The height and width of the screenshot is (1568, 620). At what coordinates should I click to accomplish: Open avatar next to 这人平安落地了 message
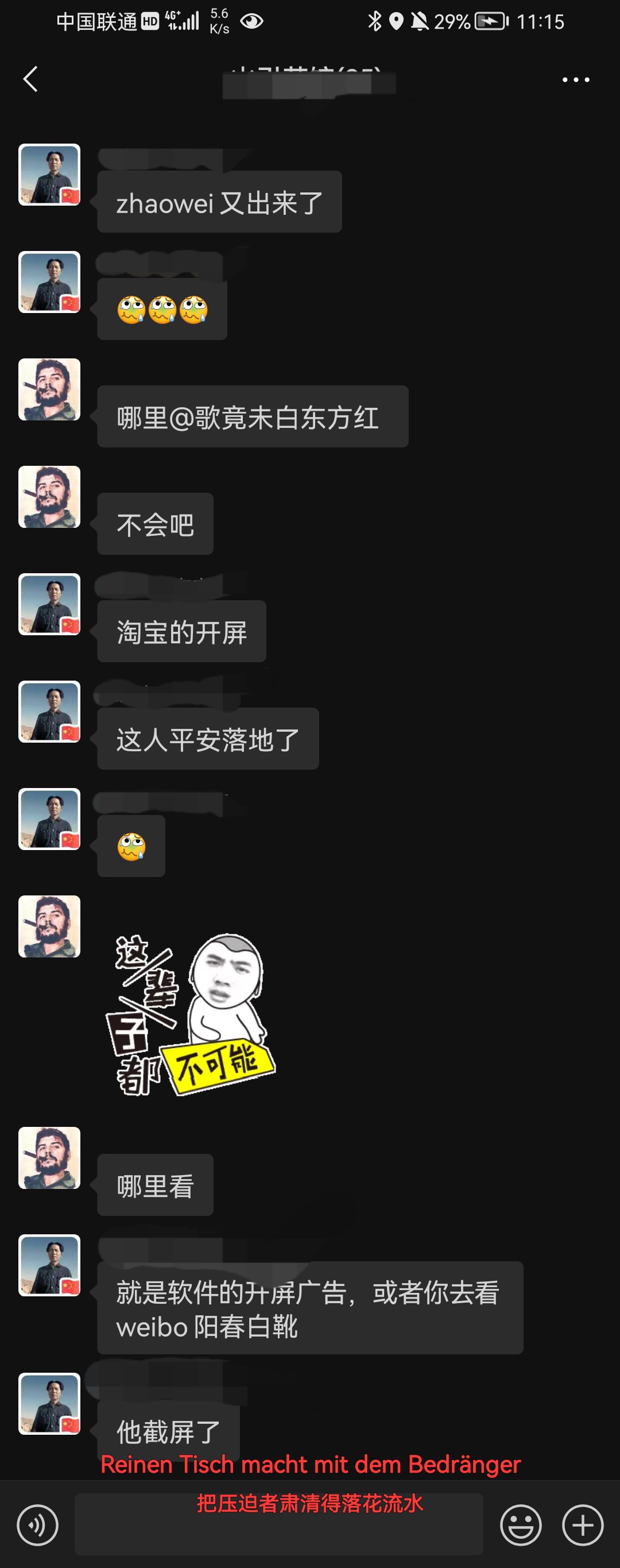(49, 712)
